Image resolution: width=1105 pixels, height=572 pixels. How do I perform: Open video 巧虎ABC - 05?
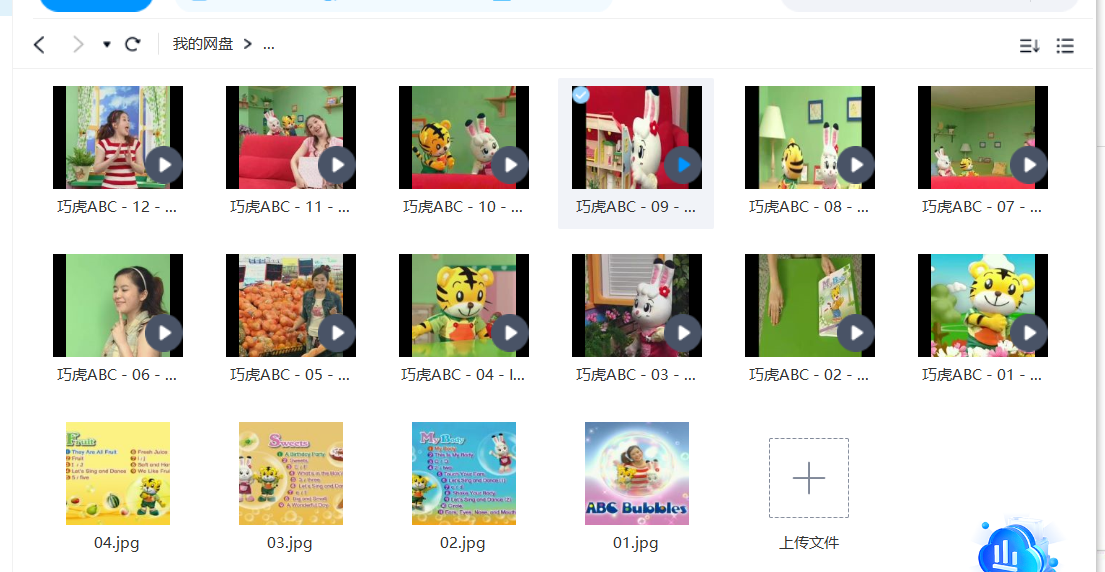tap(290, 306)
